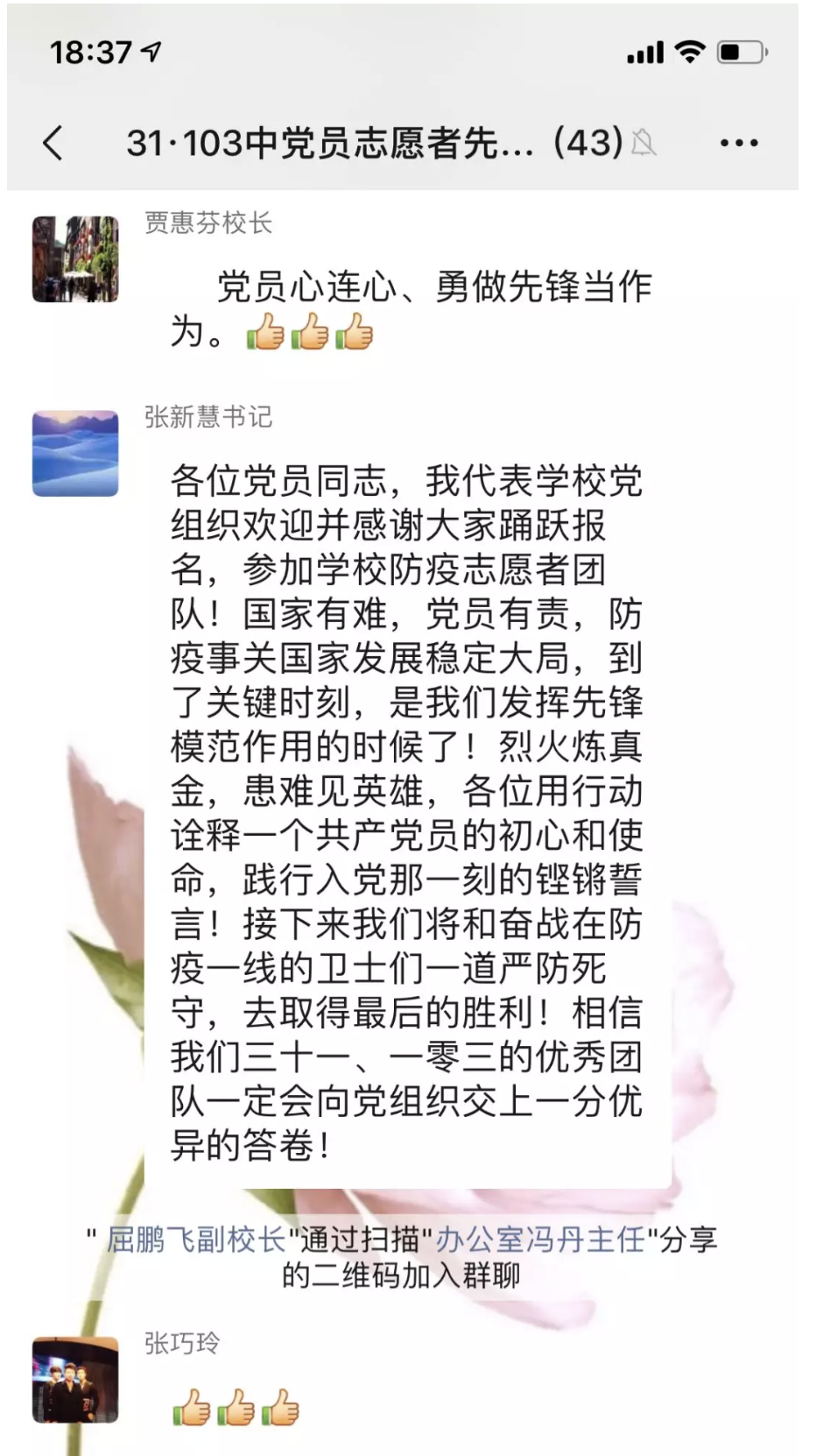
Task: Open the group chat options menu
Action: tap(739, 143)
